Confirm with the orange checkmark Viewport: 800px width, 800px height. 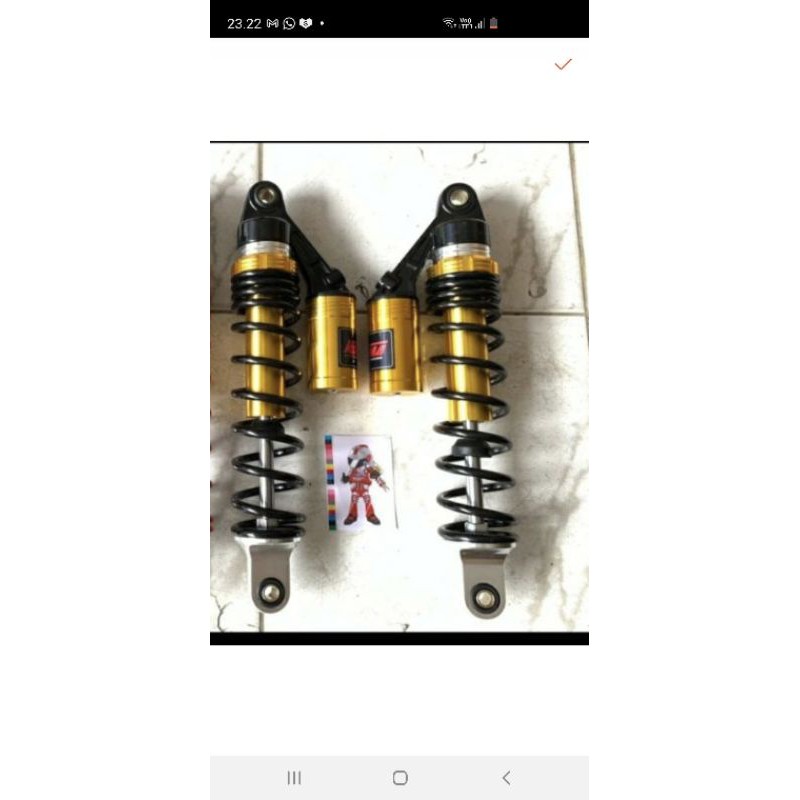(563, 64)
